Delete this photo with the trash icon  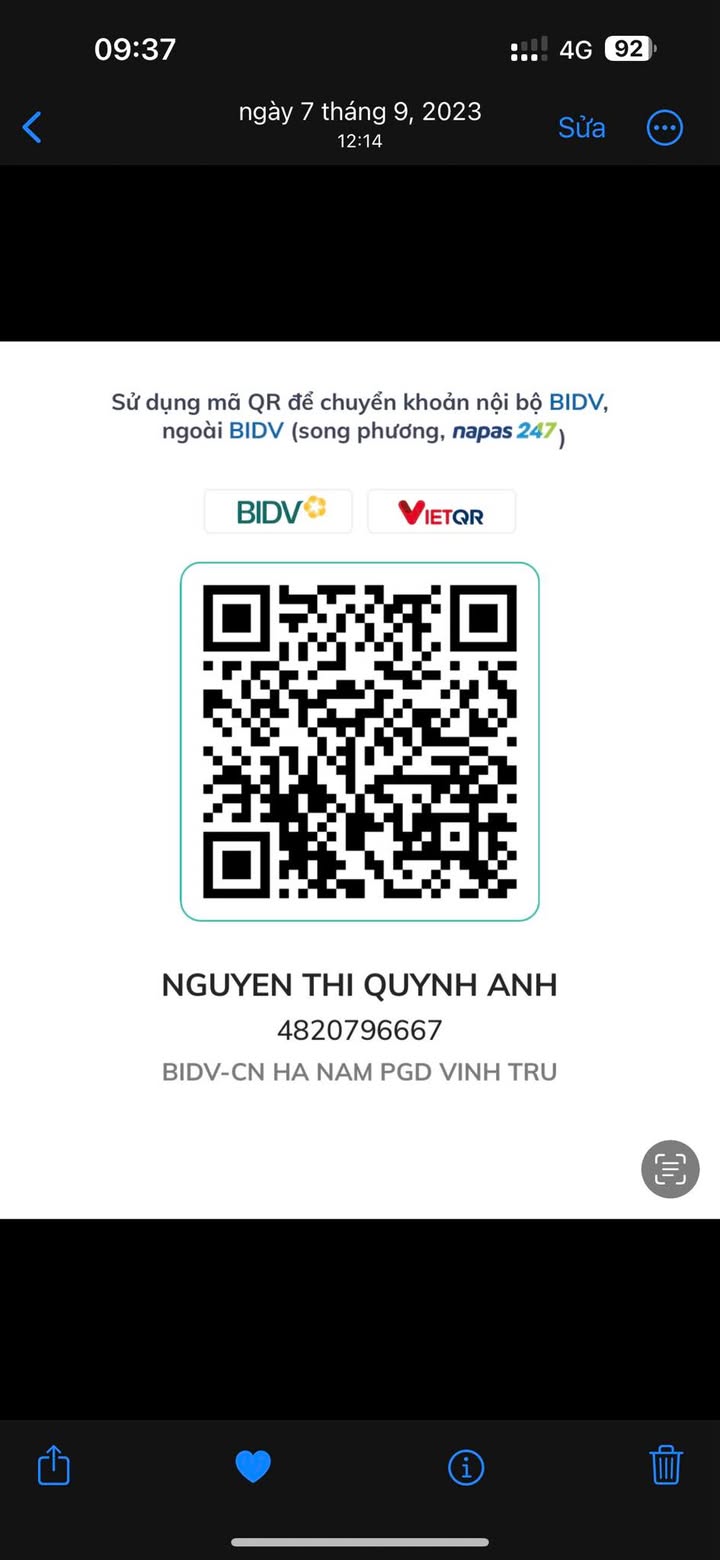(666, 1466)
